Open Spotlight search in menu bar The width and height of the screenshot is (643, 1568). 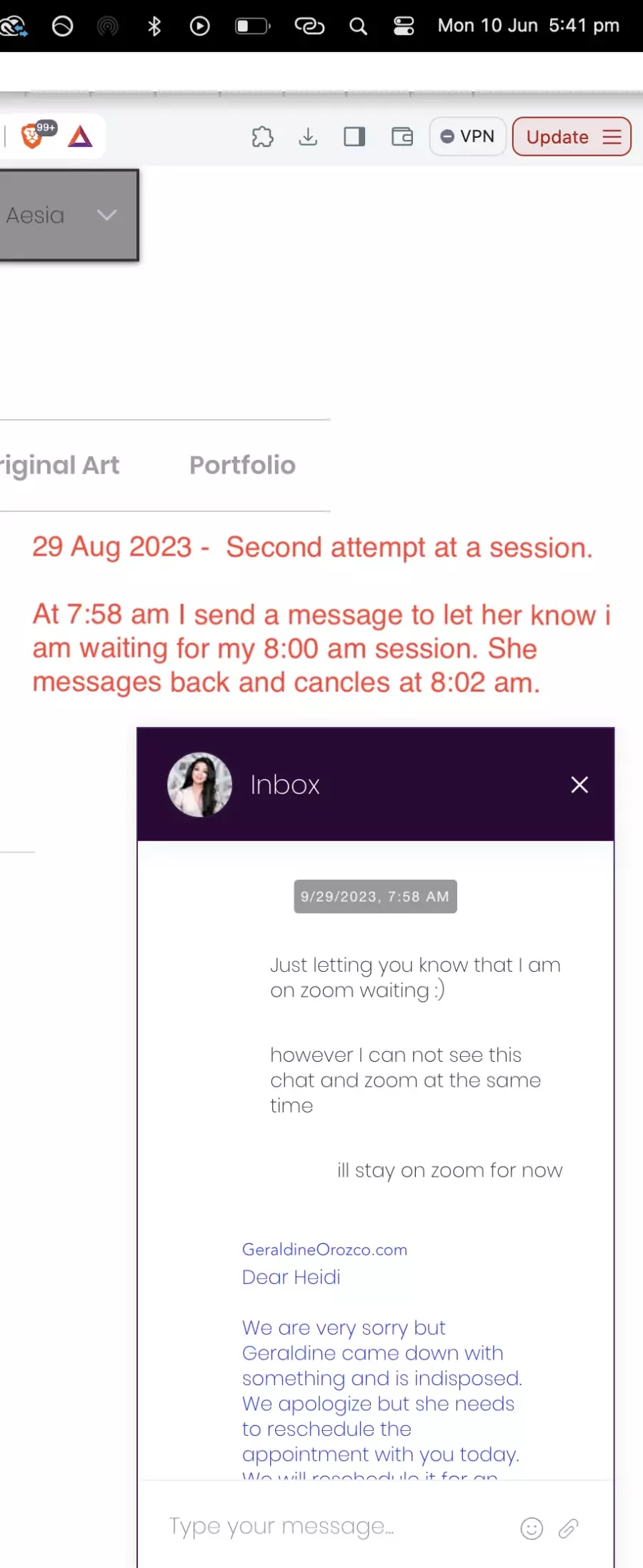pos(358,26)
